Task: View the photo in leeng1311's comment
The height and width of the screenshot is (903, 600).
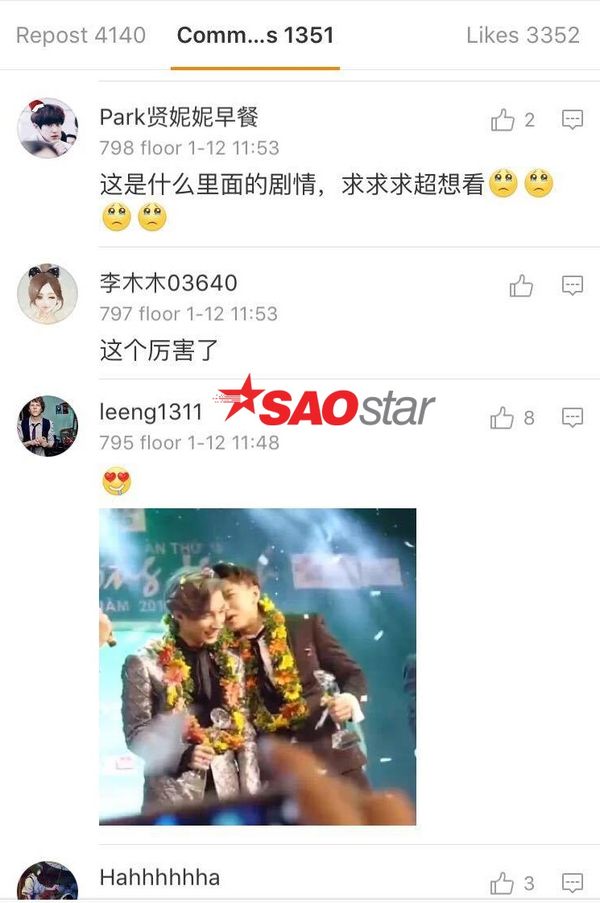Action: (257, 666)
